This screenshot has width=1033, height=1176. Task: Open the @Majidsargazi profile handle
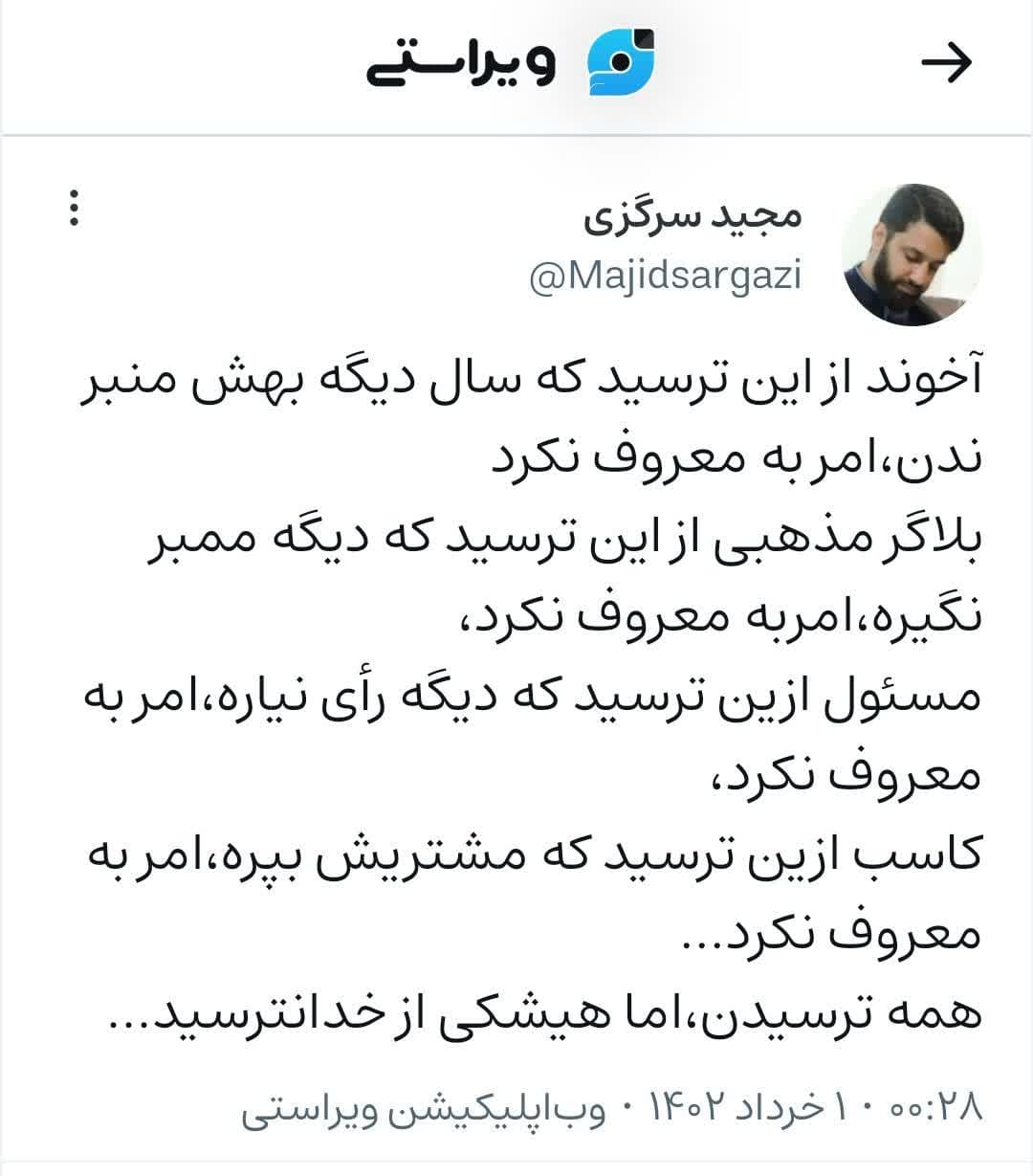(x=665, y=277)
